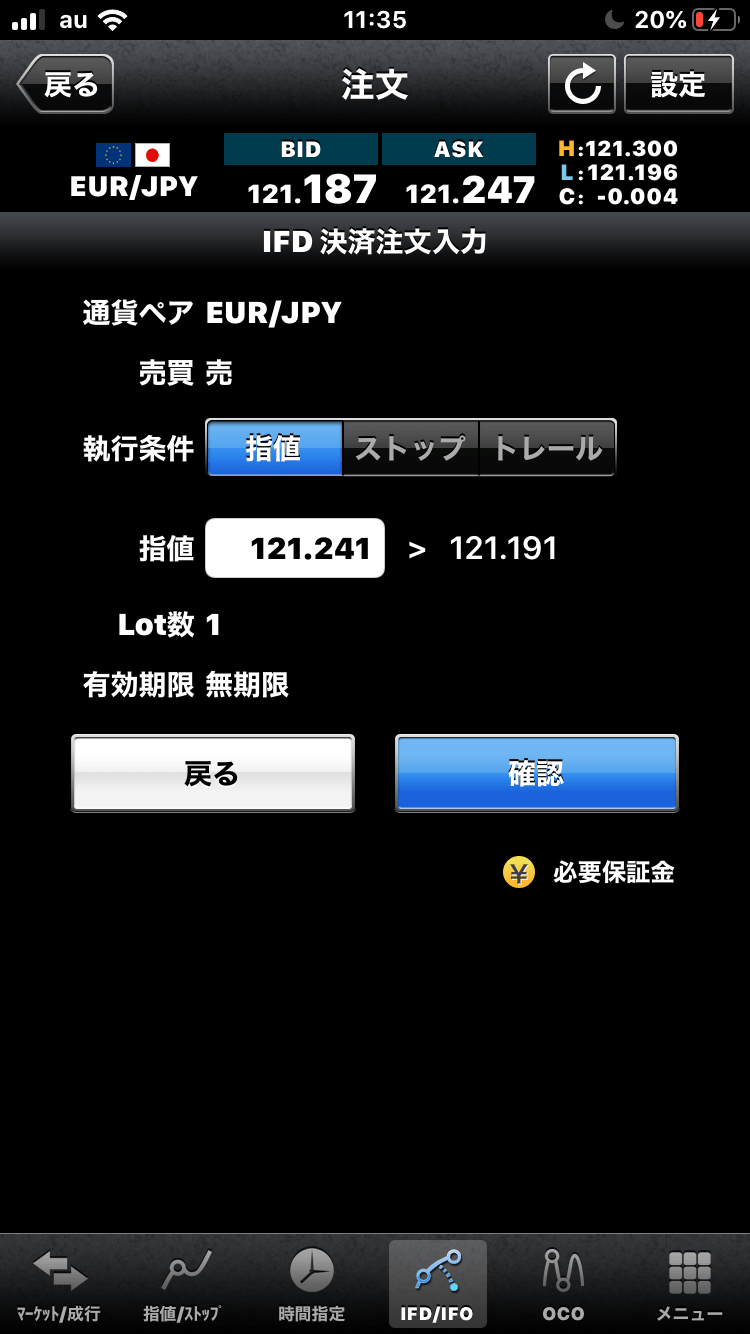Switch execution condition to ストップ
Viewport: 750px width, 1334px height.
pos(410,447)
